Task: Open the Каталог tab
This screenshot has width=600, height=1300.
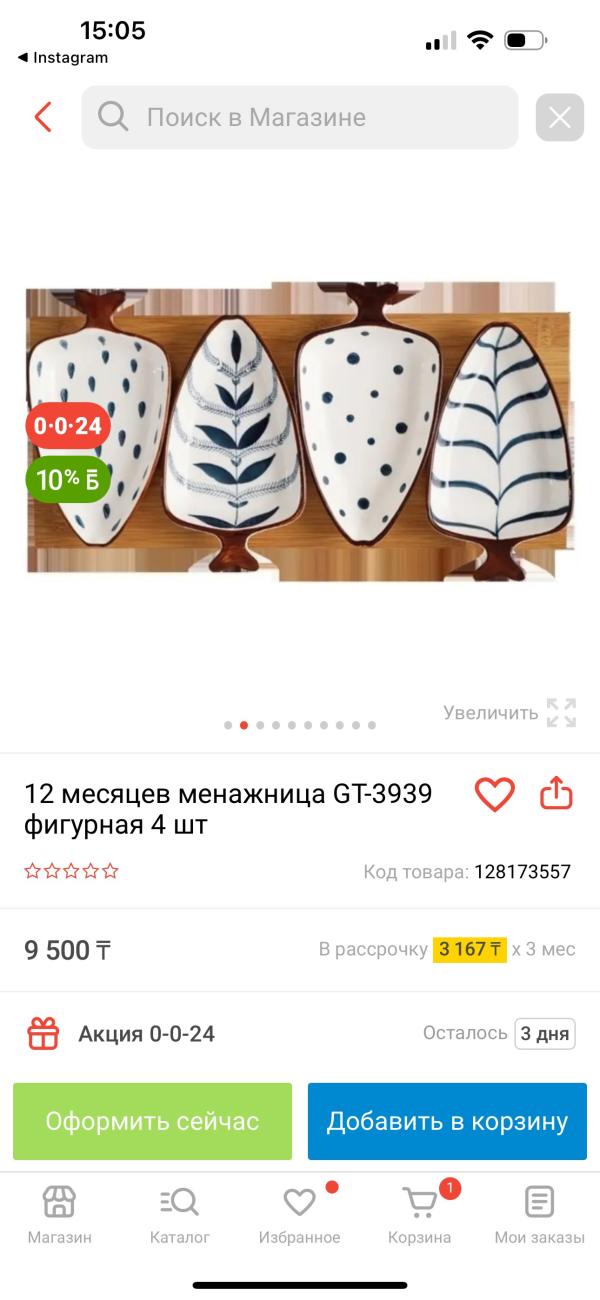Action: (180, 1214)
